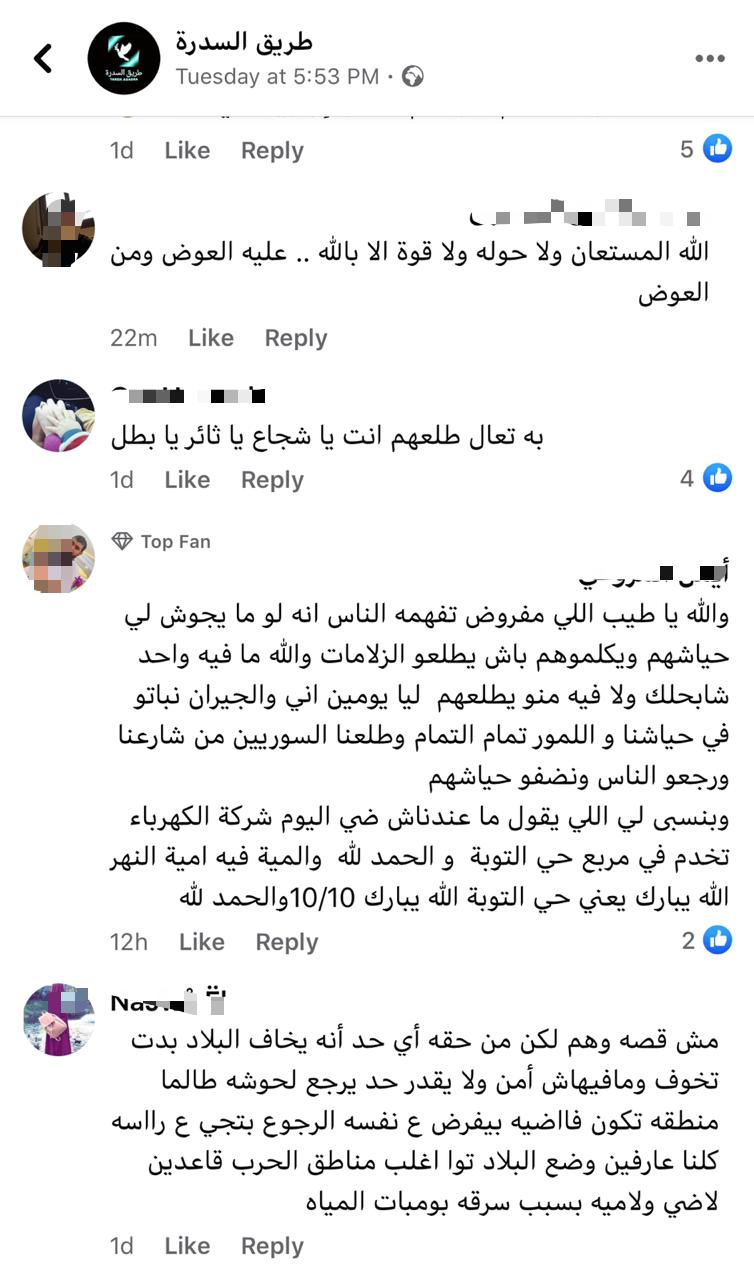Screen dimensions: 754x1280
Task: Open the Top Fan commenter's profile picture
Action: 58,559
